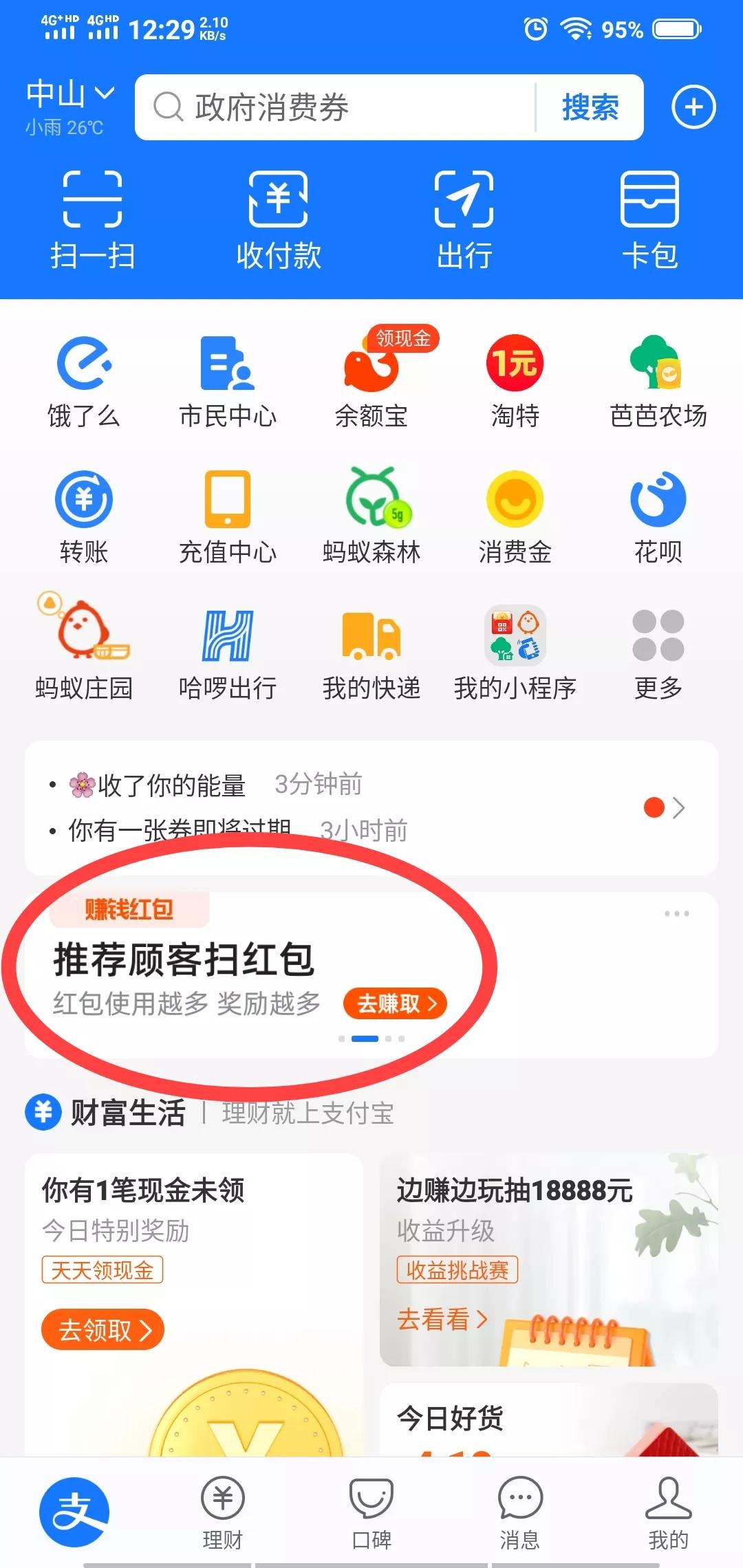Open the 扫一扫 scan tool
The height and width of the screenshot is (1568, 743).
[92, 220]
